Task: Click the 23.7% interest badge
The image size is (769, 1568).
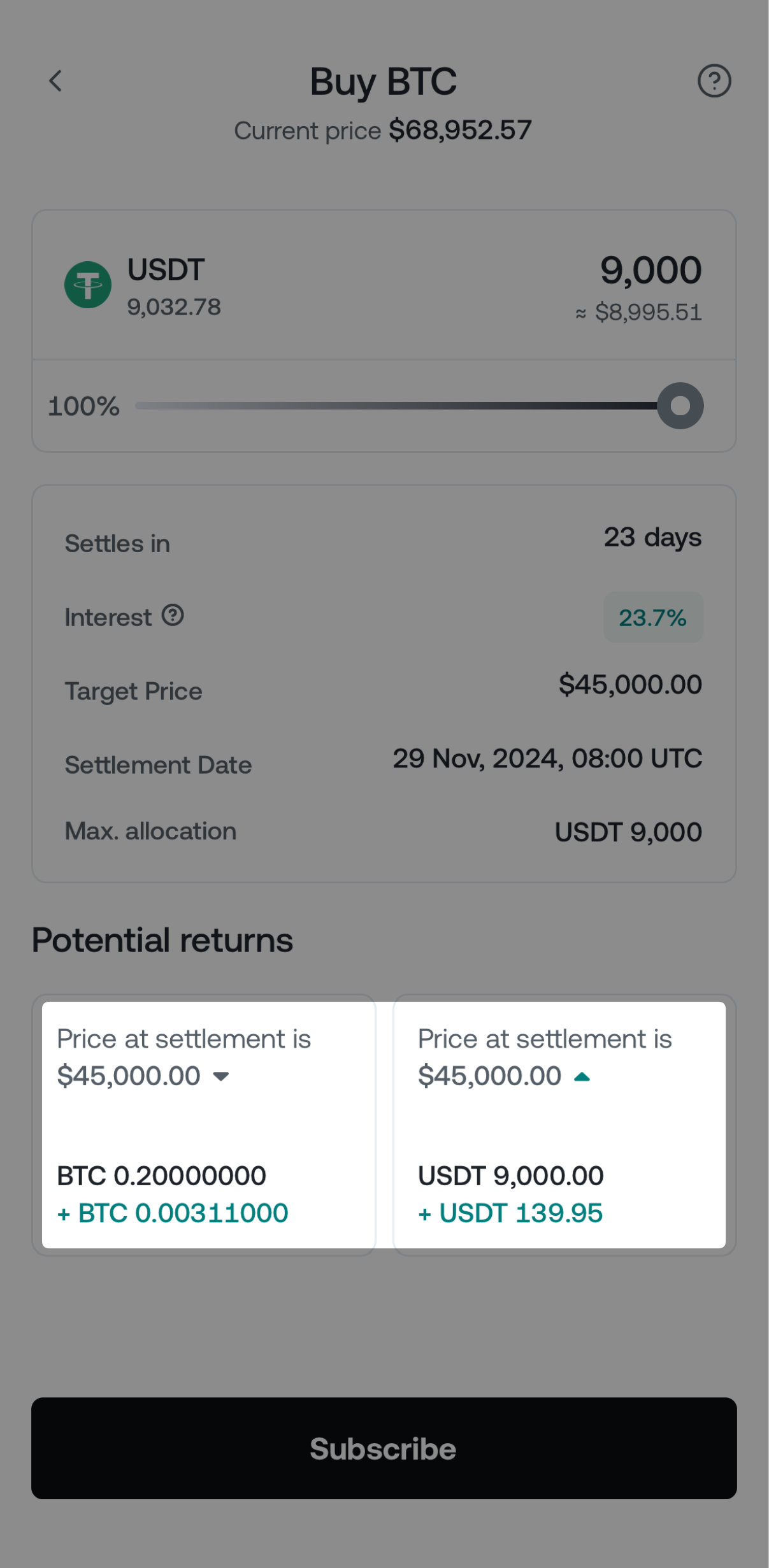Action: click(x=652, y=617)
